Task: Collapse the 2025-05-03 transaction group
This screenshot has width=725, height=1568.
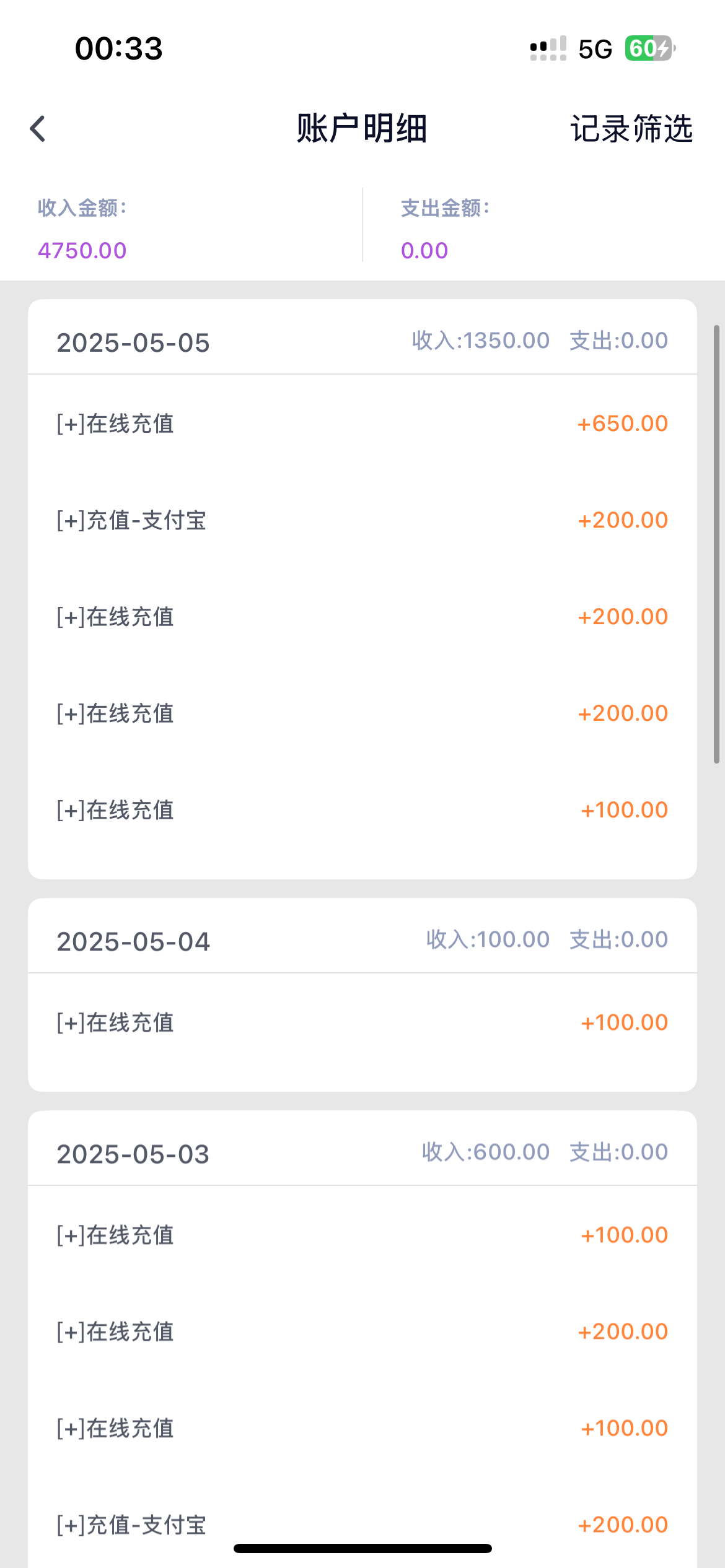Action: click(x=133, y=1152)
